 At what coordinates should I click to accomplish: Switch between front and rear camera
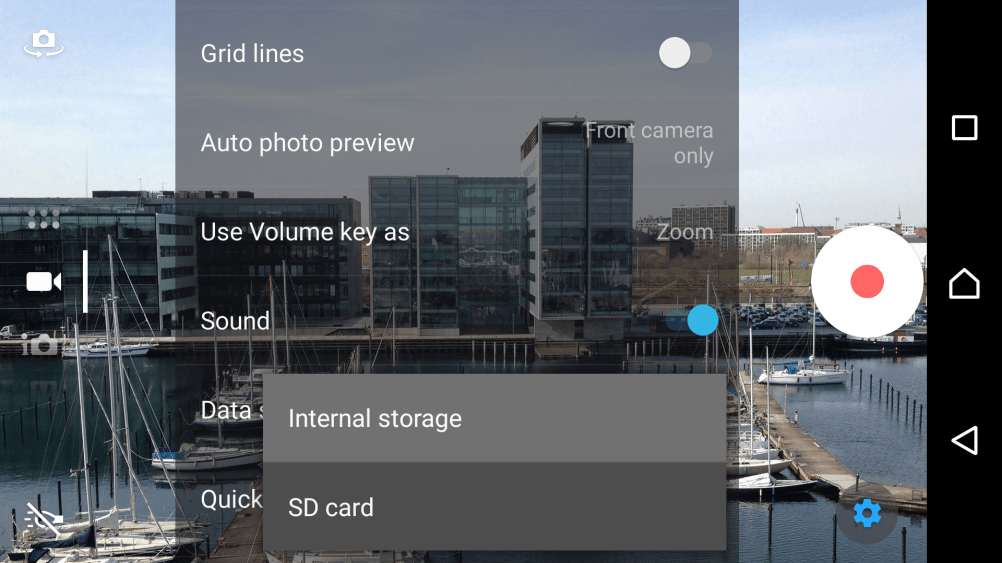point(43,42)
